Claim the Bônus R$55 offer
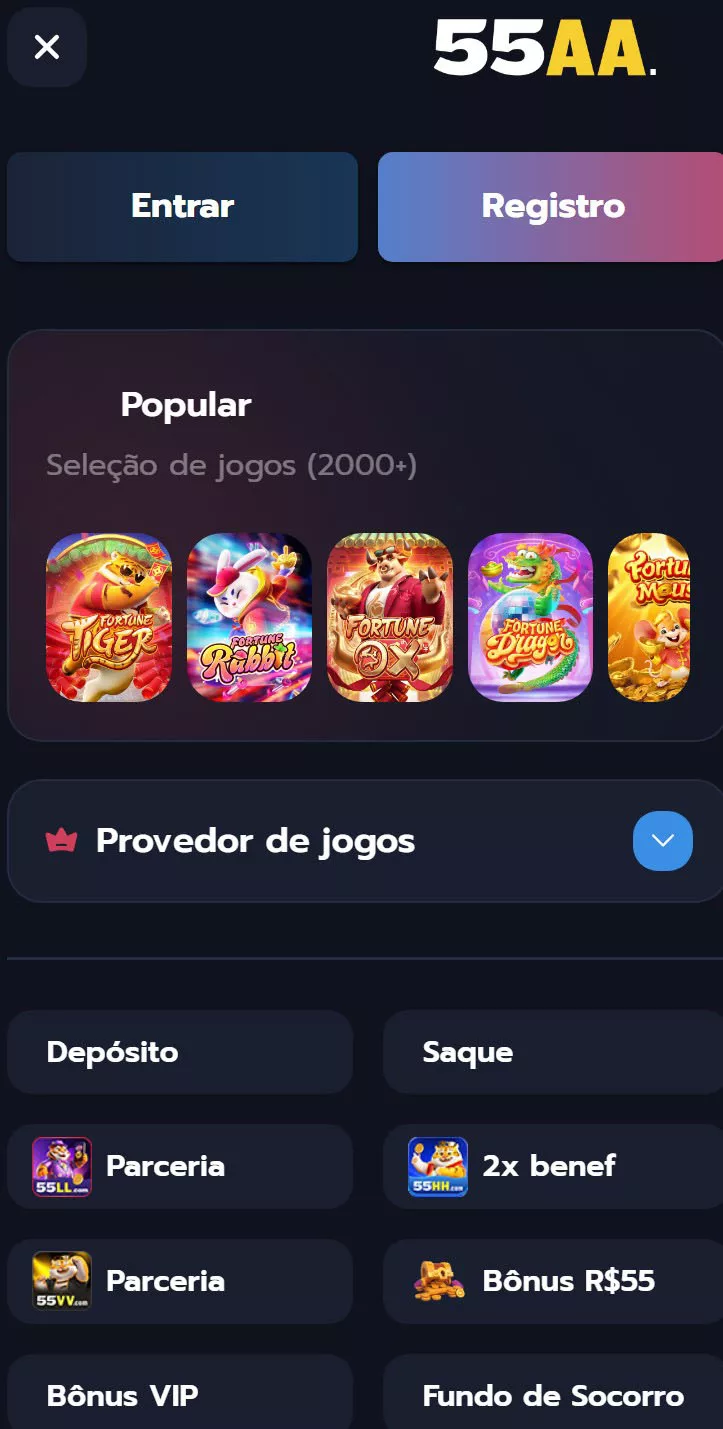 pos(553,1282)
